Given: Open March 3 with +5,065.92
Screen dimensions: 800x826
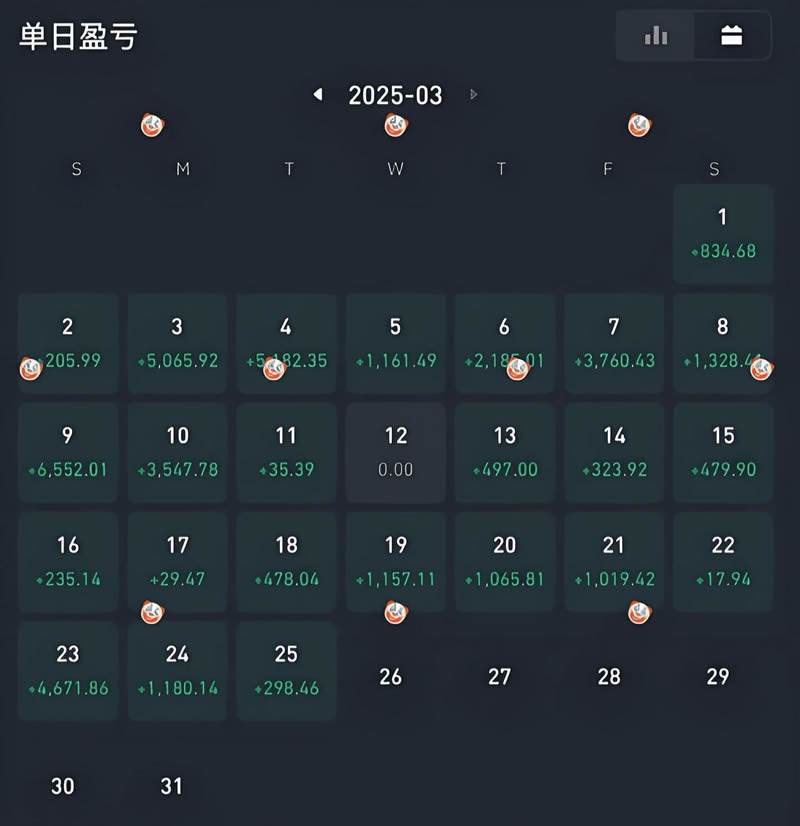Looking at the screenshot, I should pyautogui.click(x=177, y=343).
